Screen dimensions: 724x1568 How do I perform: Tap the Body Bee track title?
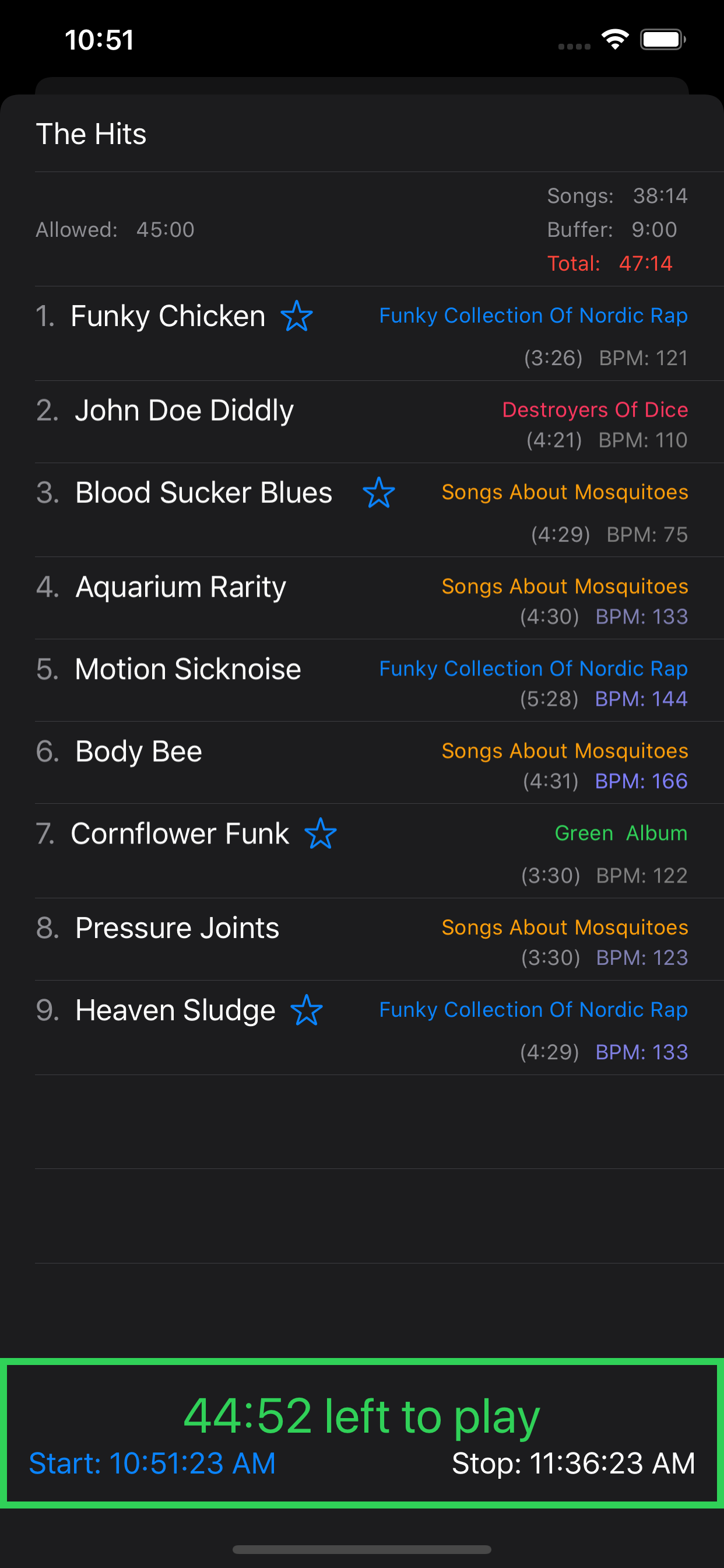tap(139, 751)
